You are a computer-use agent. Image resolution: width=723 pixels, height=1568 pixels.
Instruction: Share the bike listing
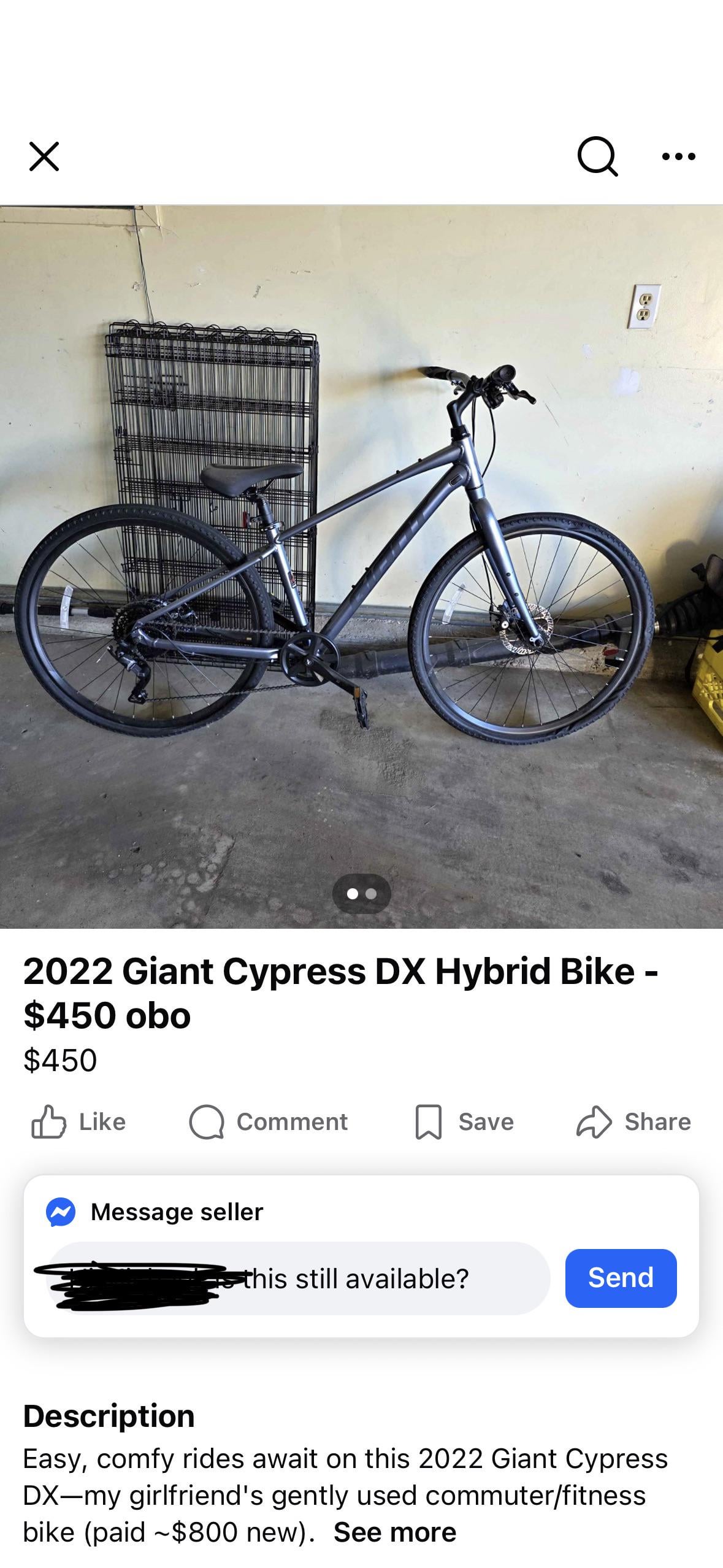pyautogui.click(x=633, y=1122)
